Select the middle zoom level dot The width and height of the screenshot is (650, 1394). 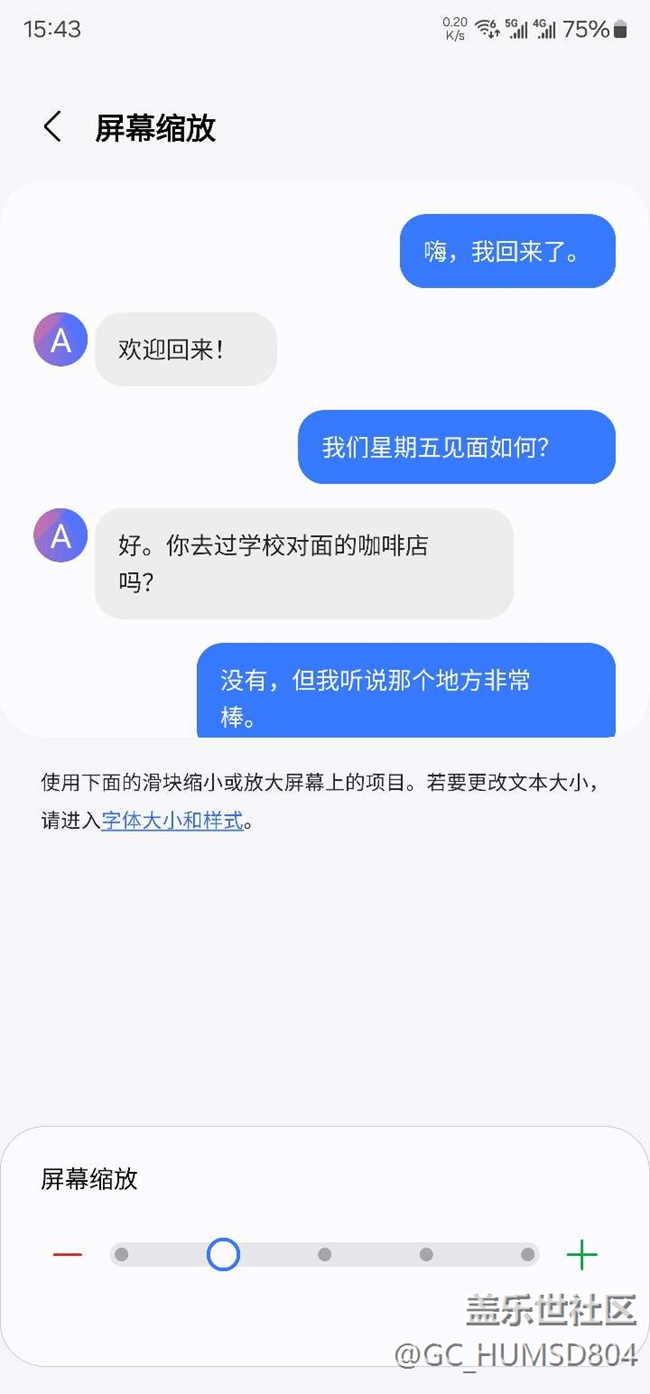pos(325,1254)
